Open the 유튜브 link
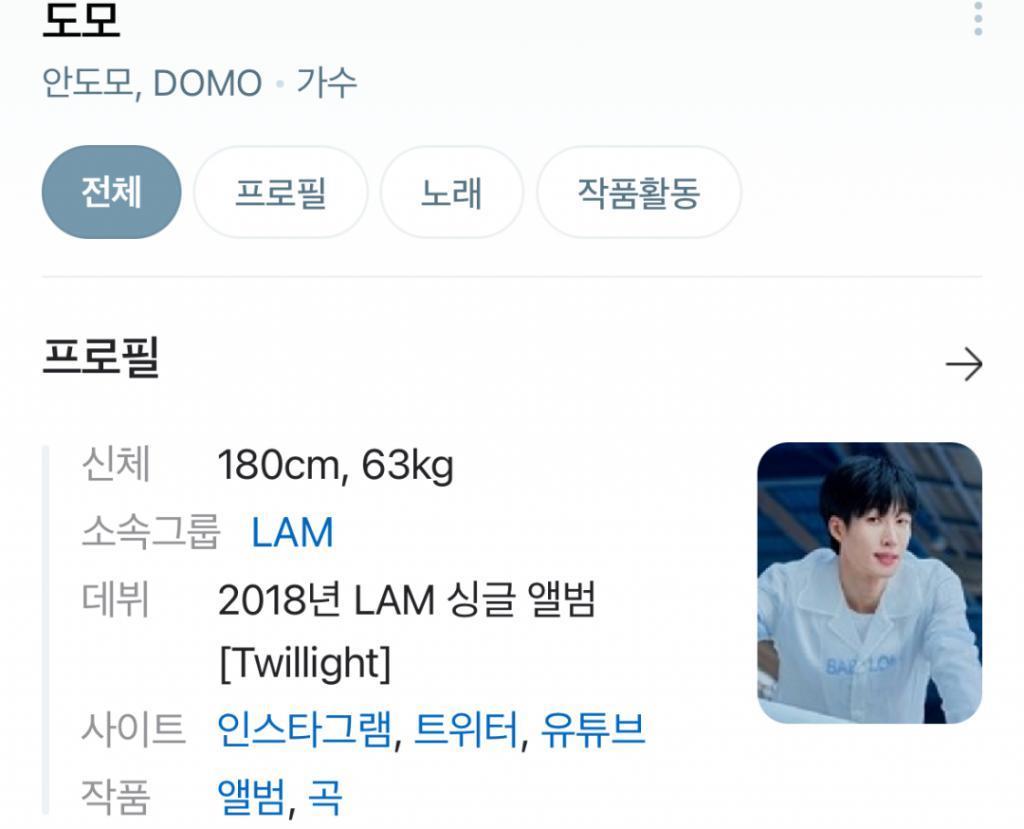 [x=593, y=730]
